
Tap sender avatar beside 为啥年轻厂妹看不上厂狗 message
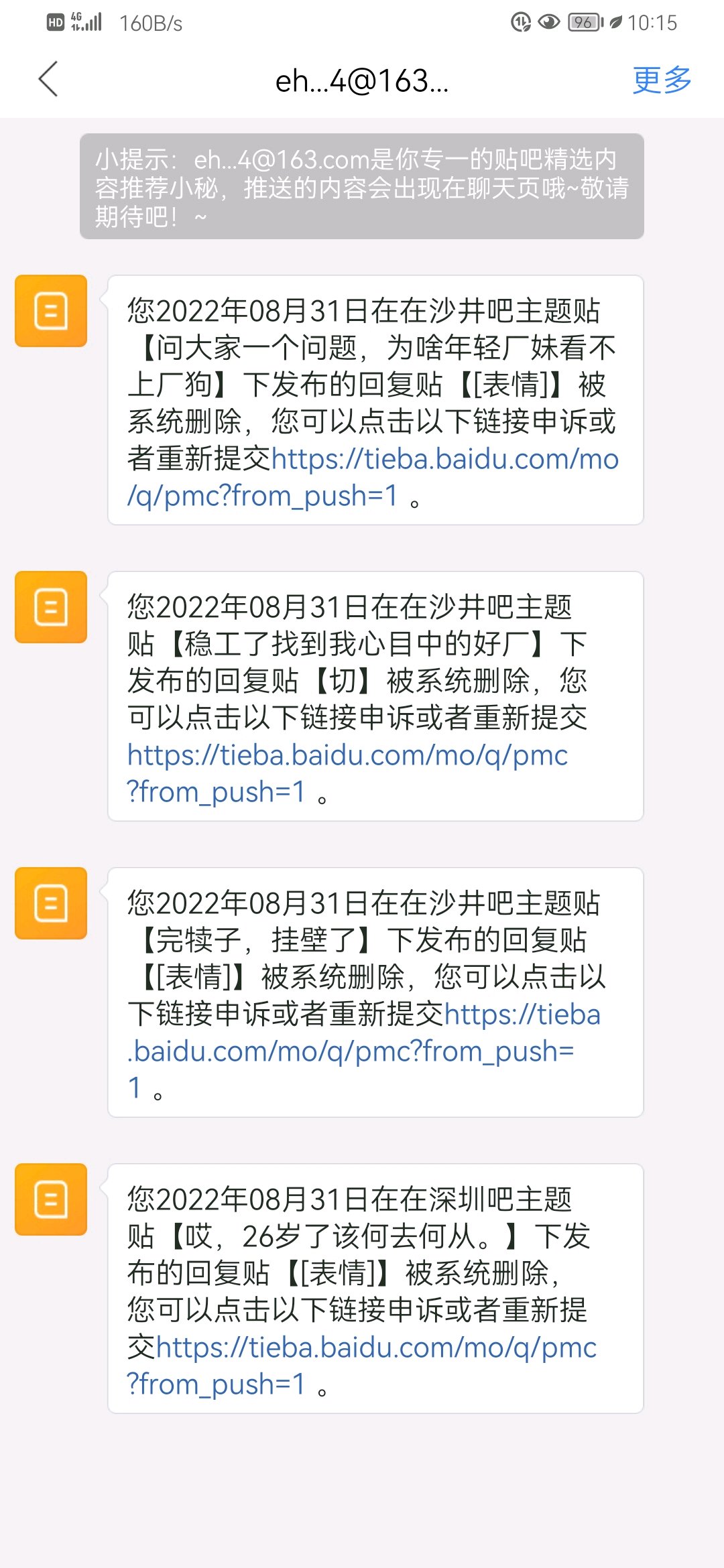[x=51, y=311]
